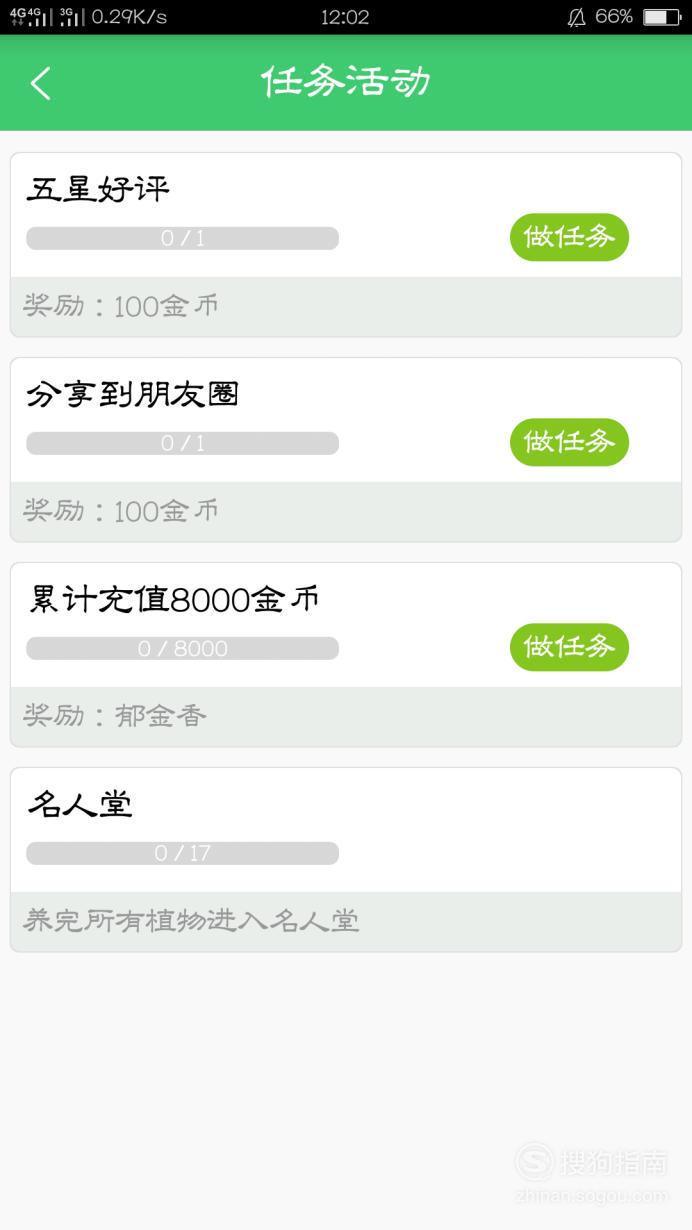Tap 做任务 for the 五星好评 task
This screenshot has height=1230, width=692.
(569, 237)
